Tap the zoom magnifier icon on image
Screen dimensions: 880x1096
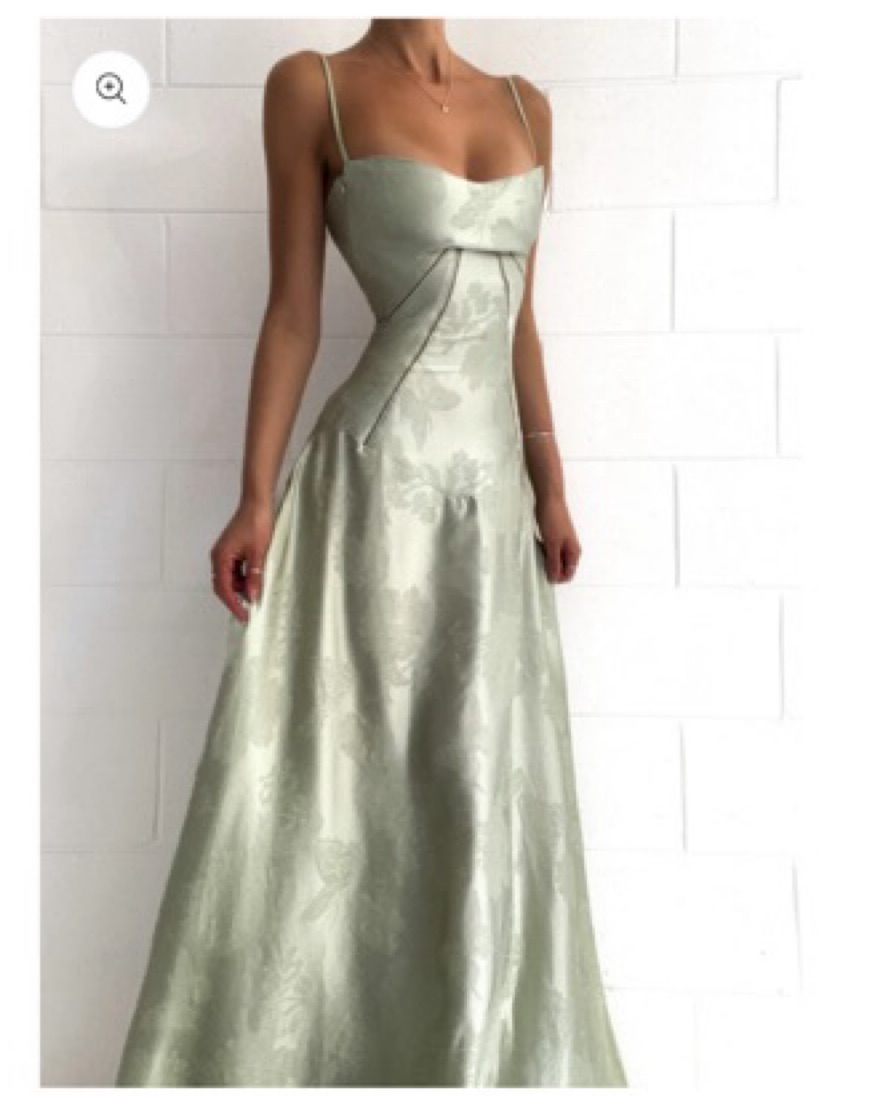point(111,90)
